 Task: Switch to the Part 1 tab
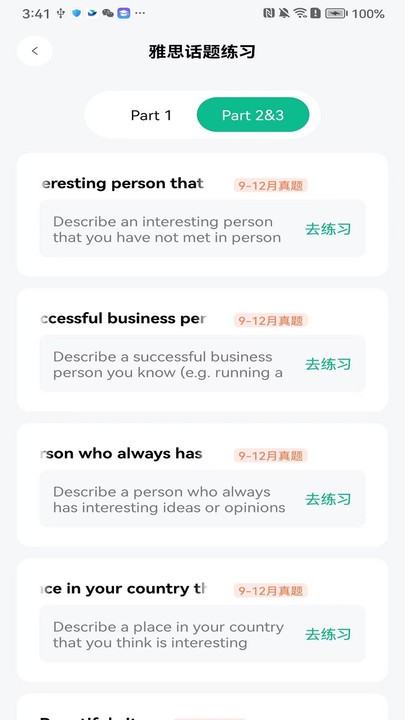click(x=151, y=115)
